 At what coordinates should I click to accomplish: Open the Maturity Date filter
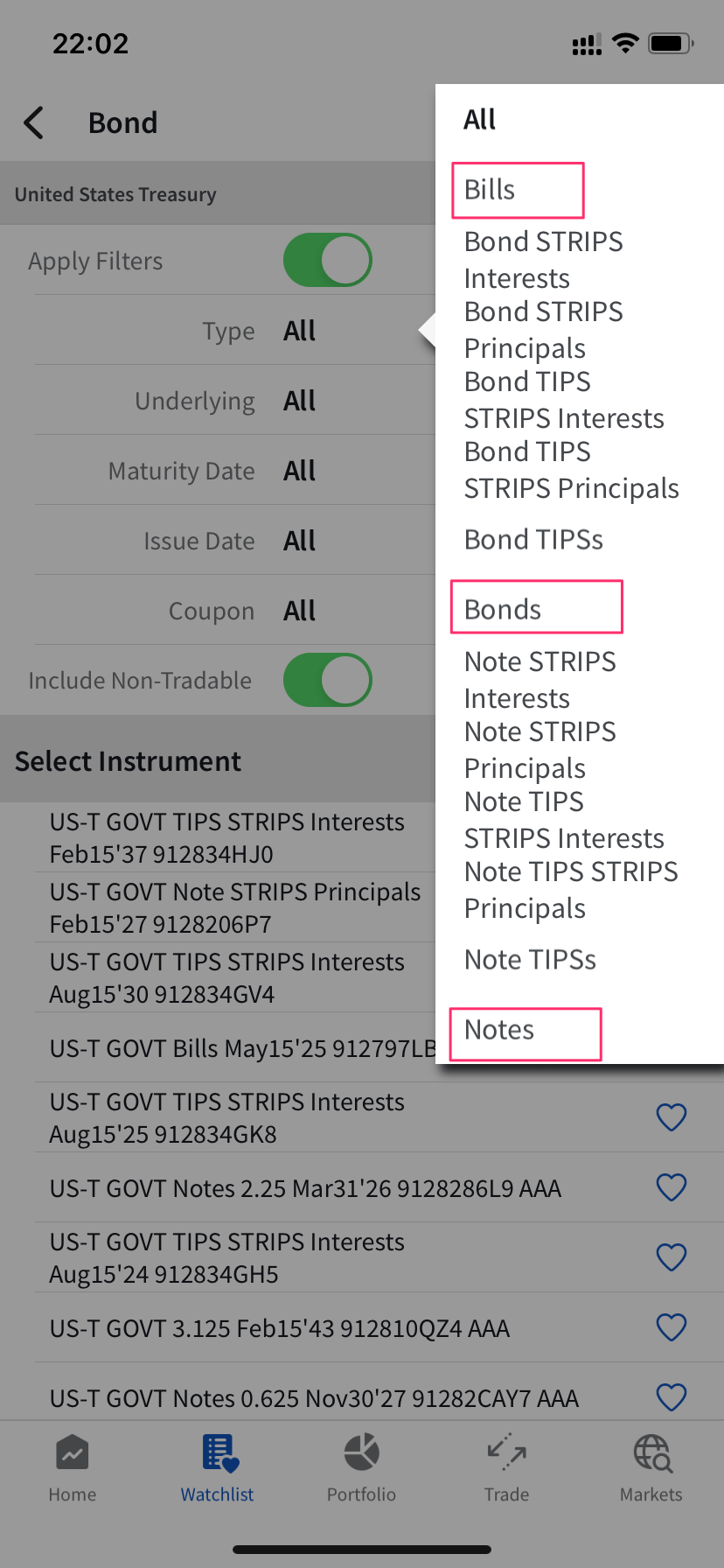pyautogui.click(x=299, y=471)
